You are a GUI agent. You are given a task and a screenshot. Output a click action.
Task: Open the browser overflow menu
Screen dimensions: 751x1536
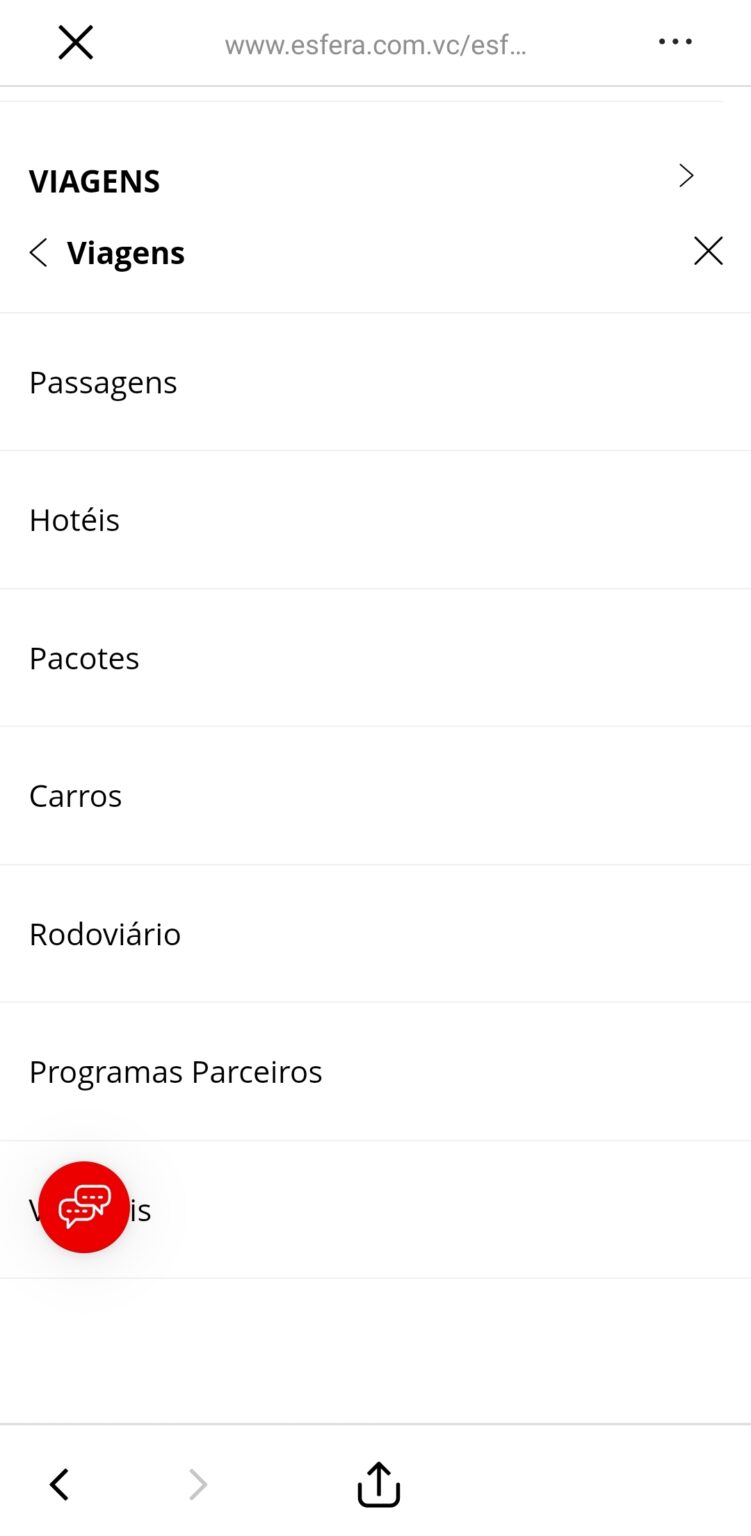tap(675, 42)
